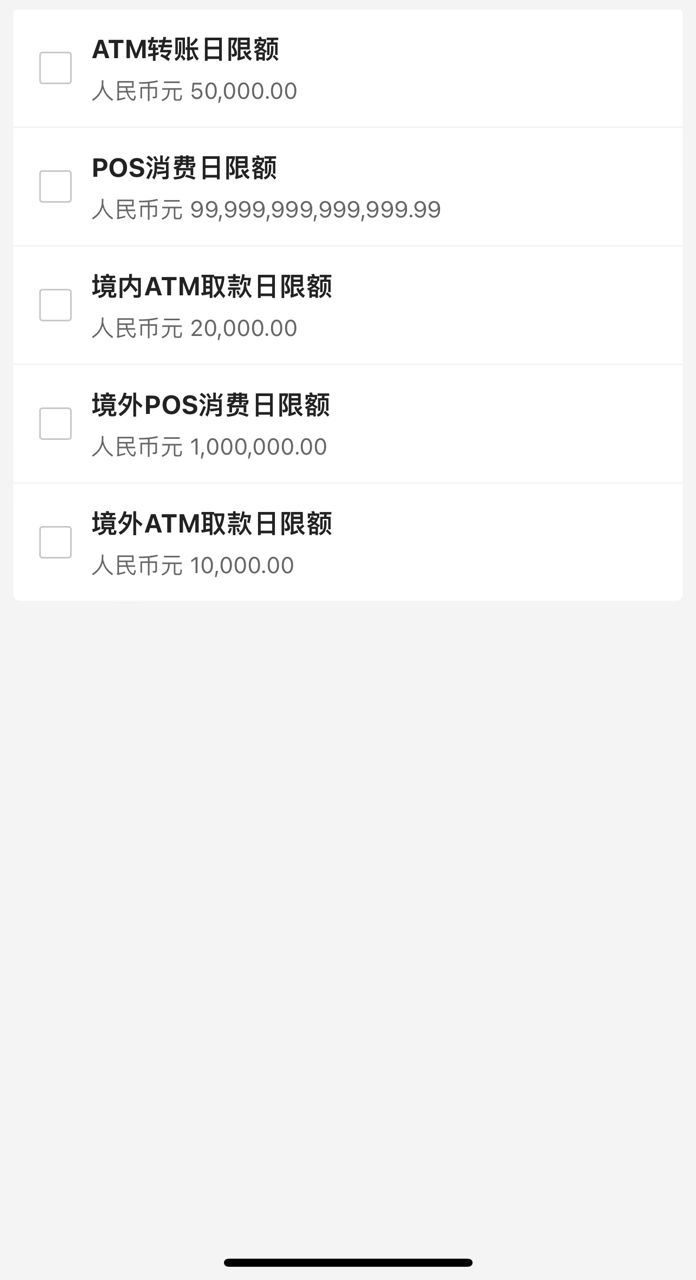
Task: Check the ATM转账日限额 checkbox
Action: [55, 68]
